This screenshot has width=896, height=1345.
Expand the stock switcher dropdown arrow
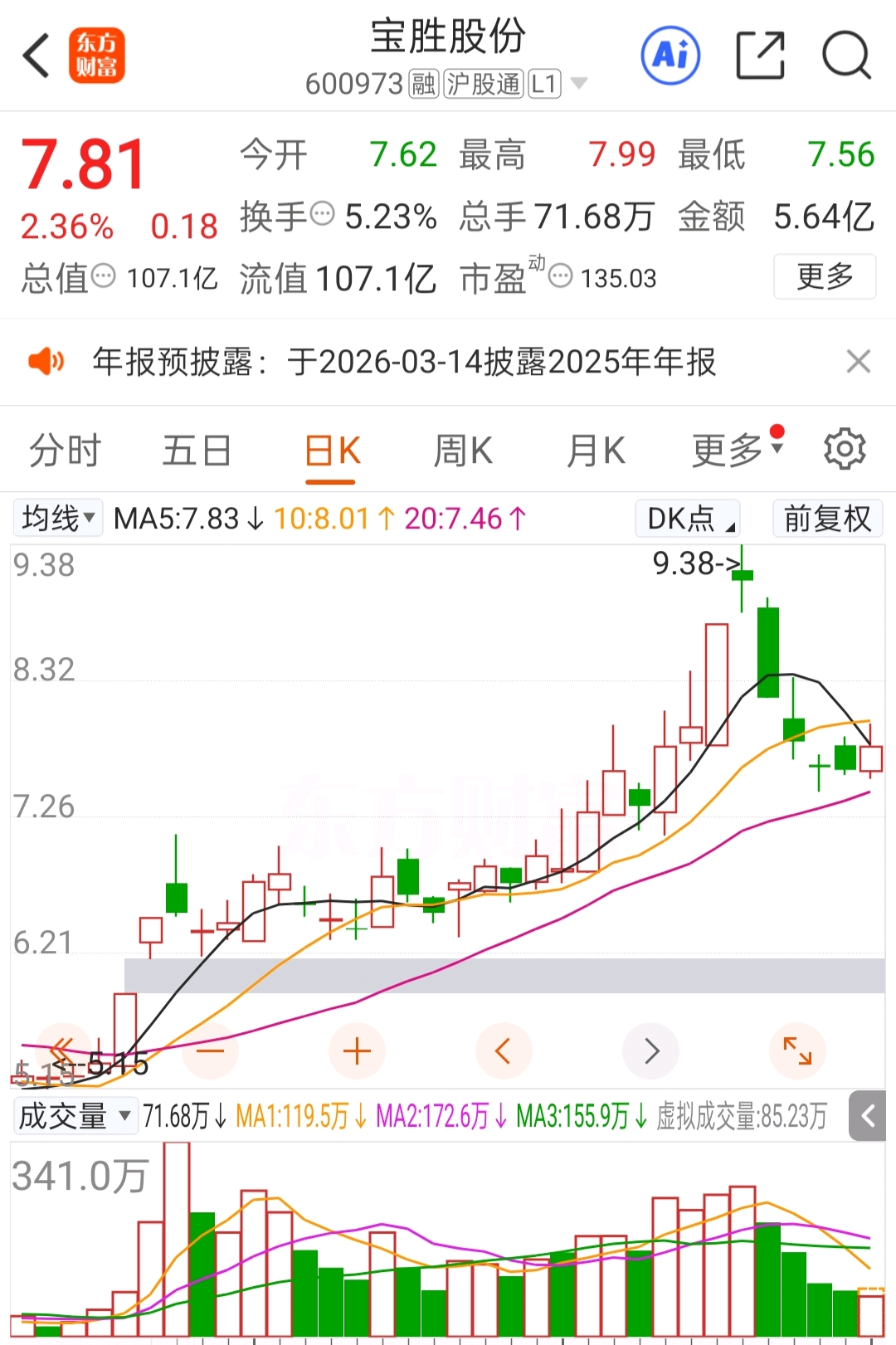pyautogui.click(x=579, y=83)
